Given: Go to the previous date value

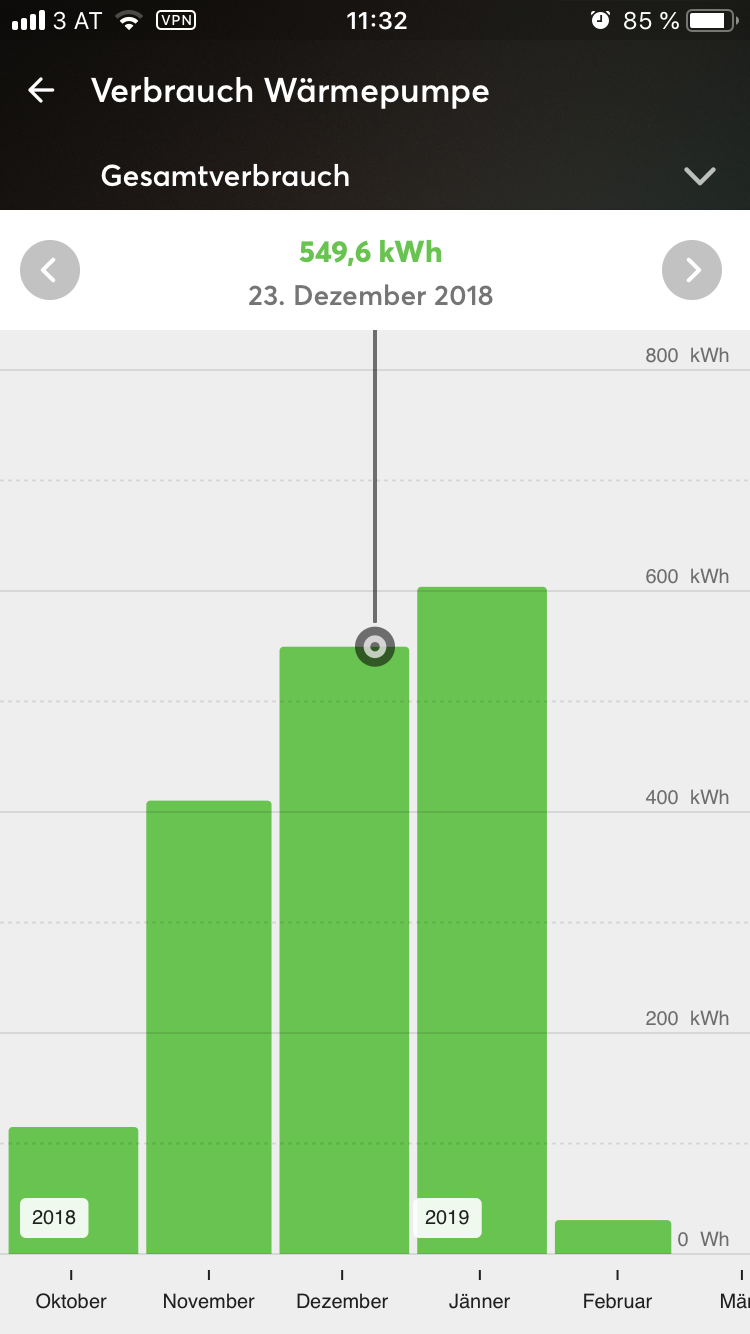Looking at the screenshot, I should 50,270.
